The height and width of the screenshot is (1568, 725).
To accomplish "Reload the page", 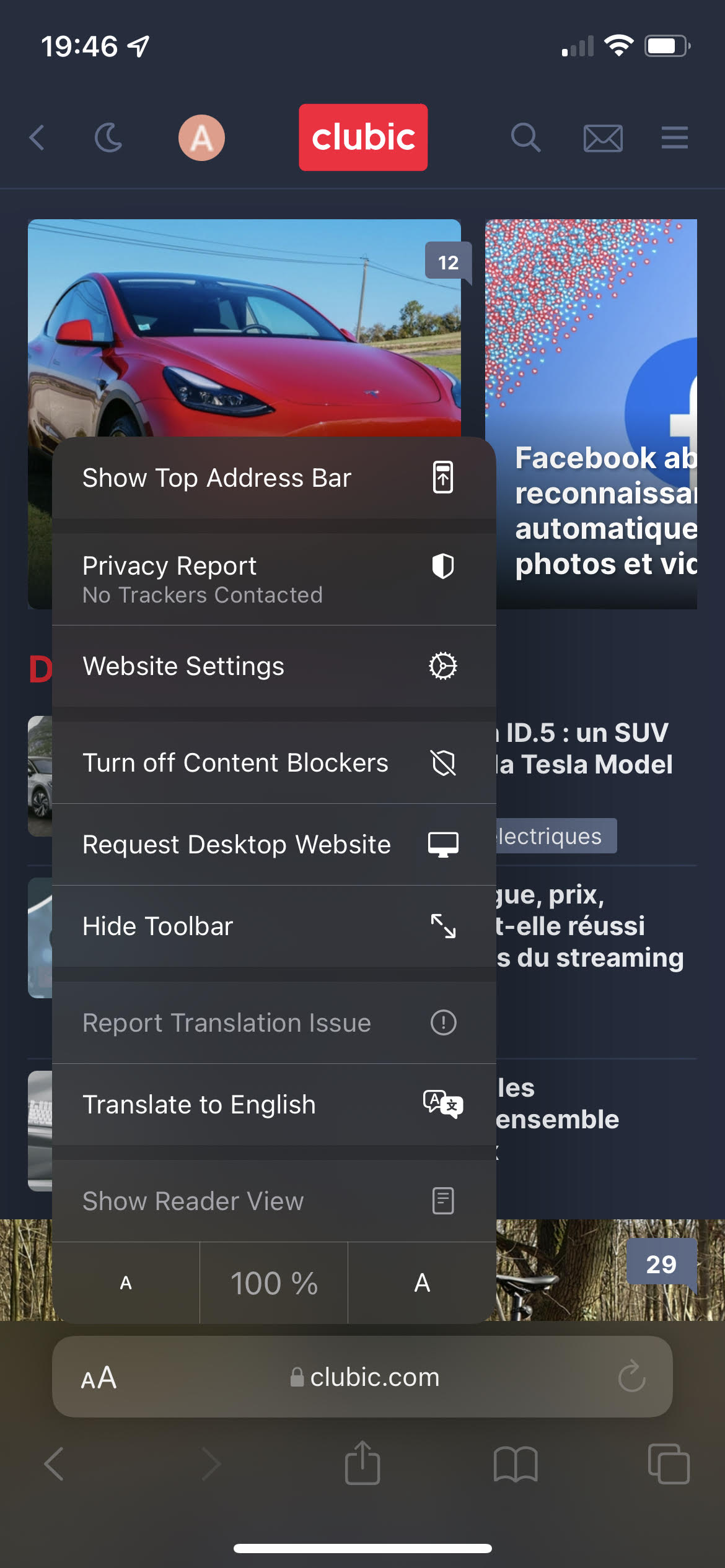I will click(631, 1376).
